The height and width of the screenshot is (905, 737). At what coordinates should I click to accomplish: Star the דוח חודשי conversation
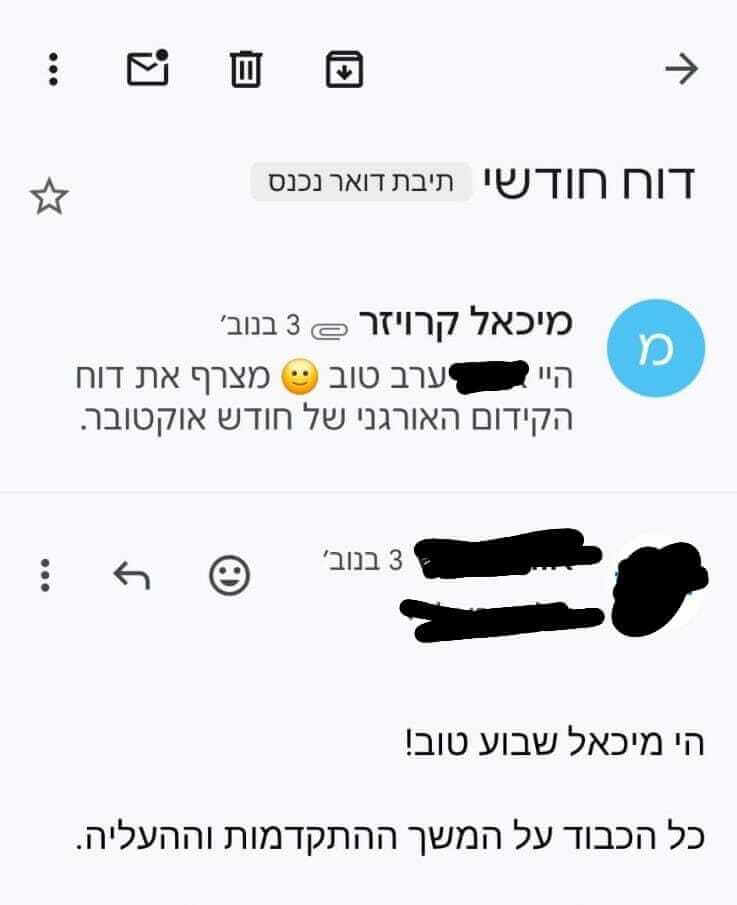pos(49,197)
